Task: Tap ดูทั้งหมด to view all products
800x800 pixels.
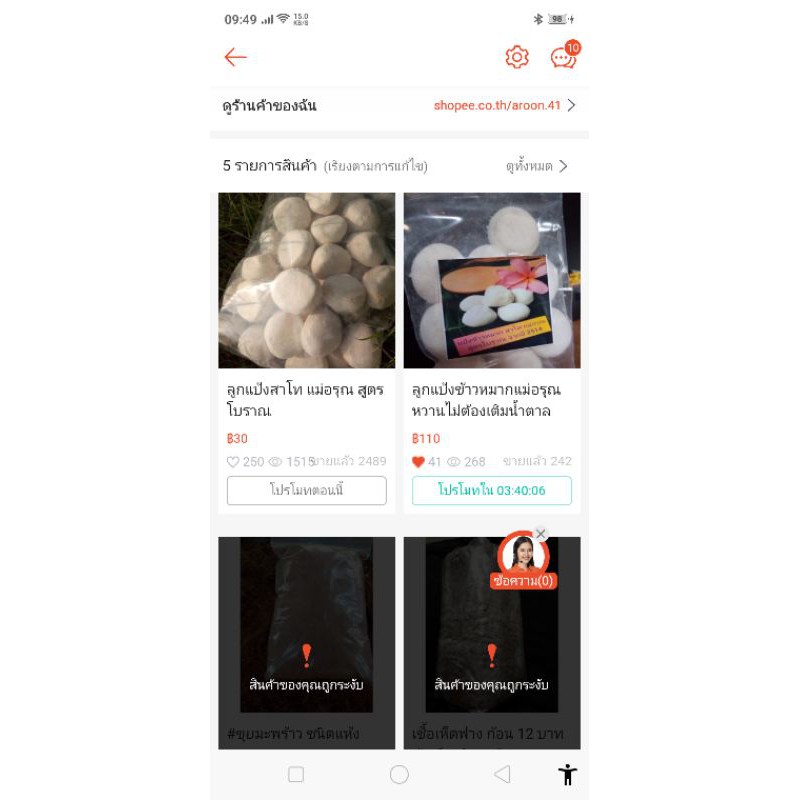Action: pos(536,166)
